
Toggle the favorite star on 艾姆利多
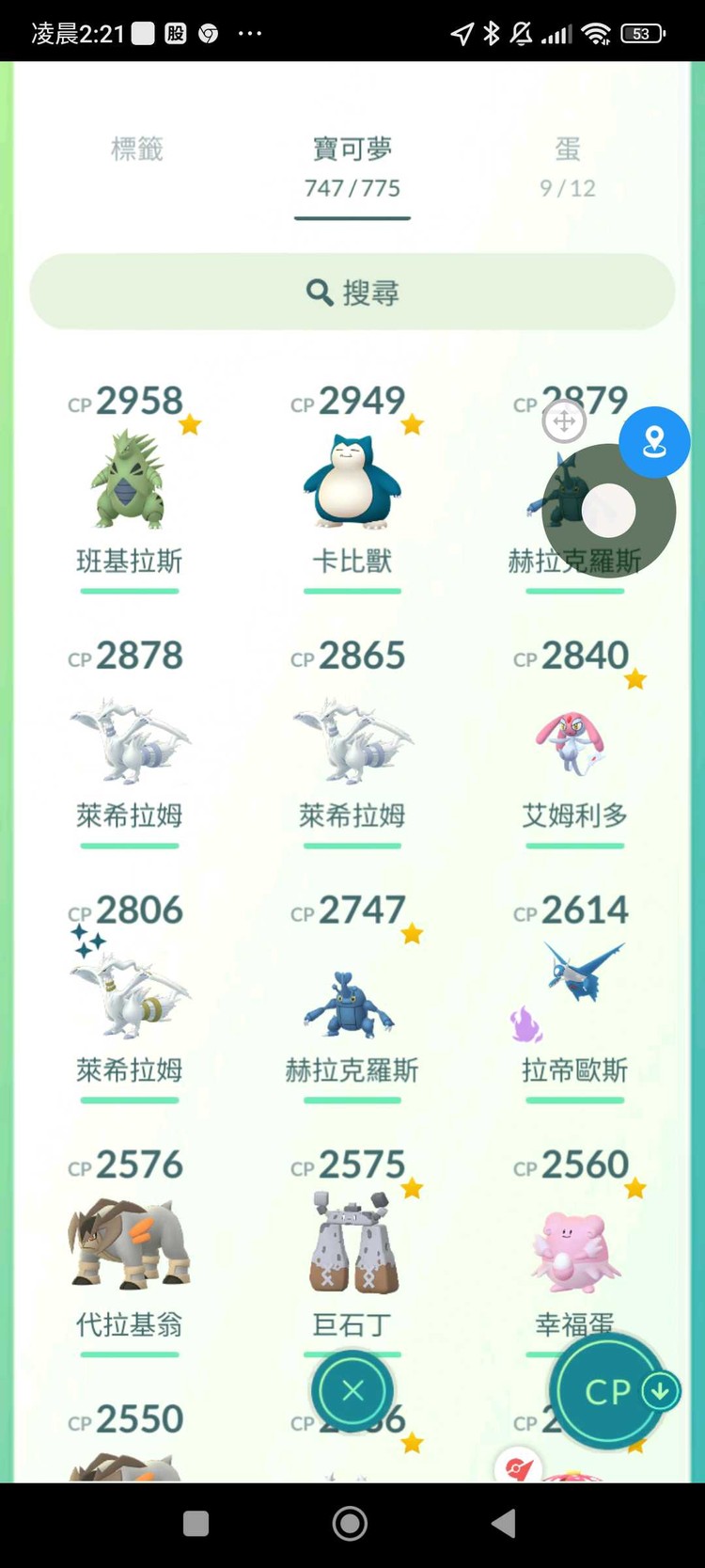pyautogui.click(x=636, y=679)
